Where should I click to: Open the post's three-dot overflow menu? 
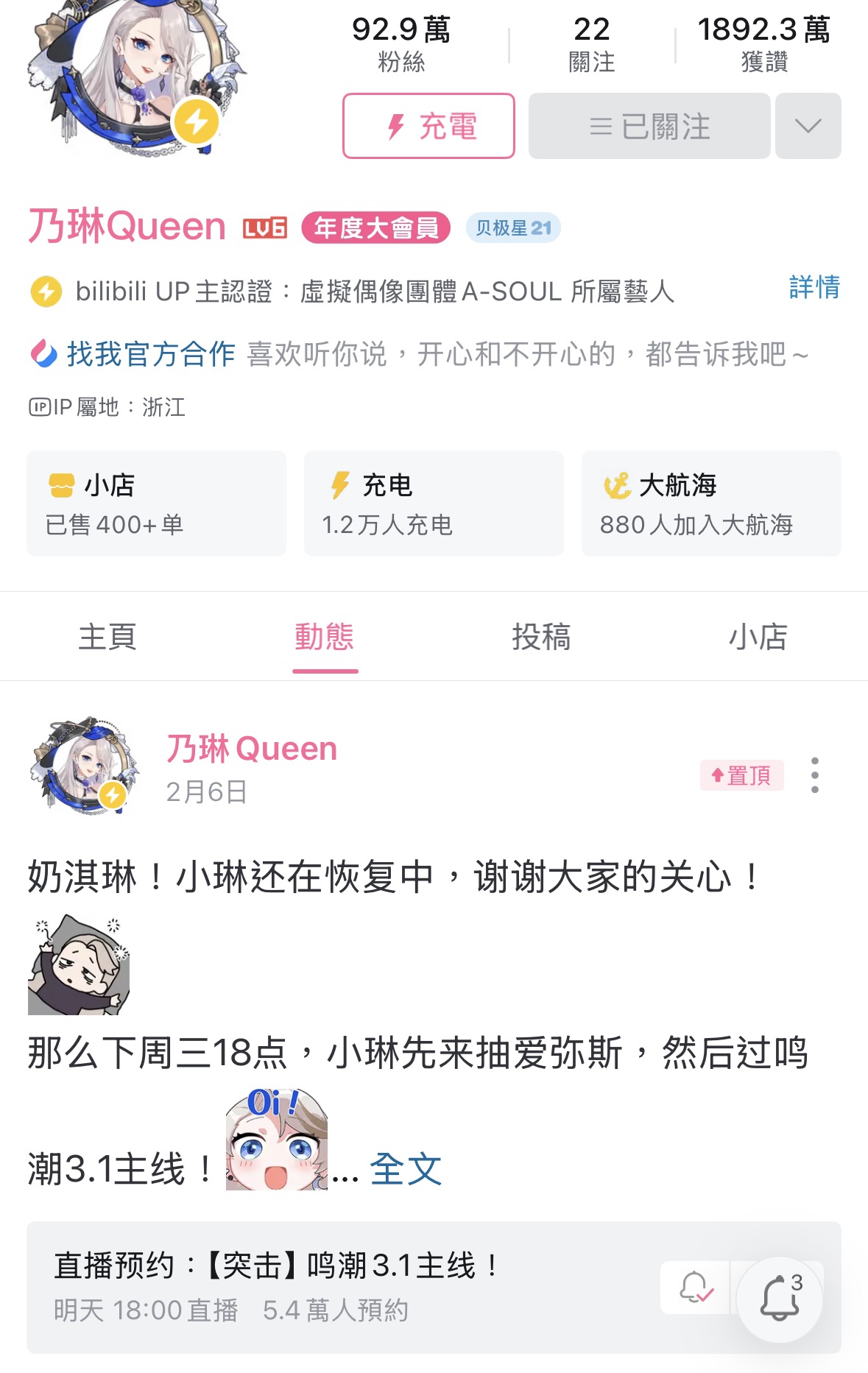814,775
